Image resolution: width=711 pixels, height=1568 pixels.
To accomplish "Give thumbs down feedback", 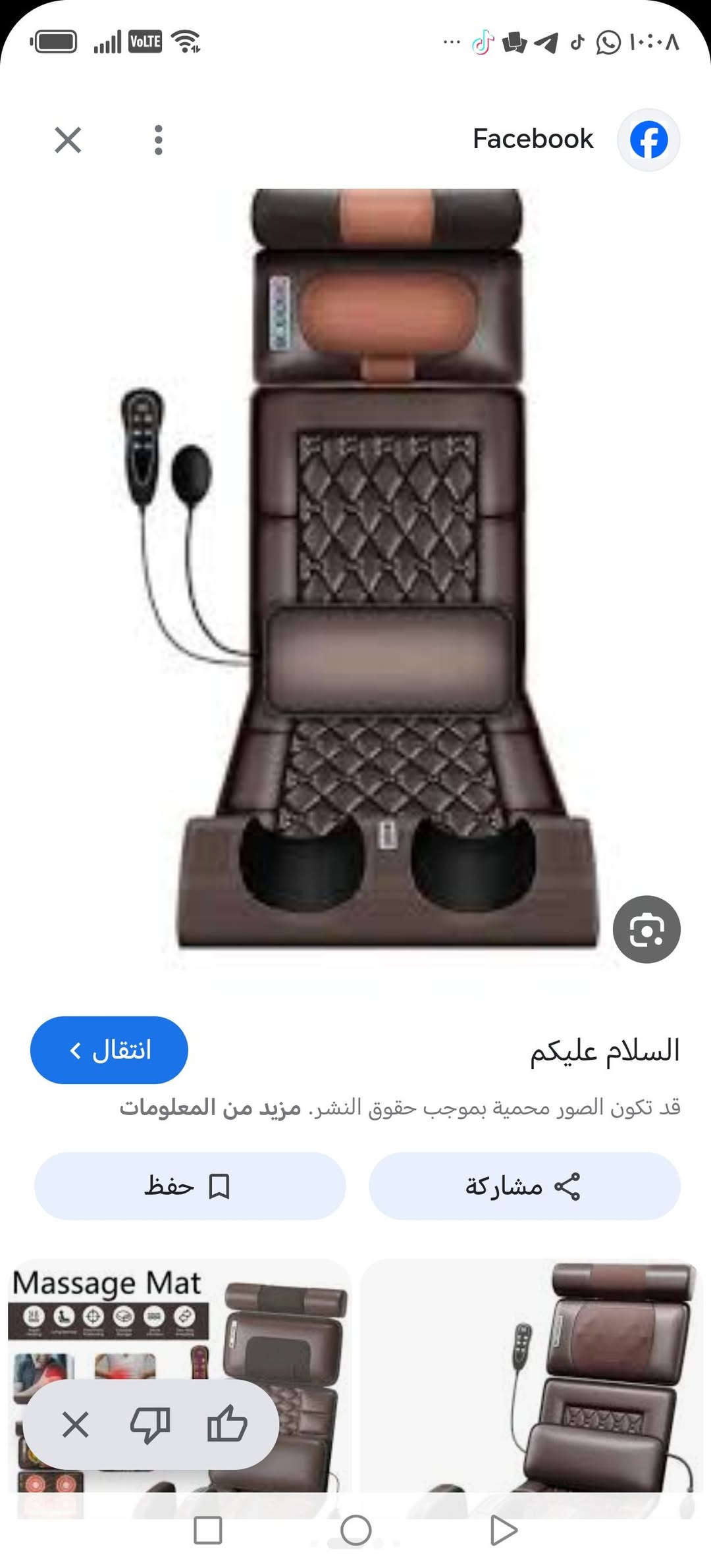I will pos(150,1425).
